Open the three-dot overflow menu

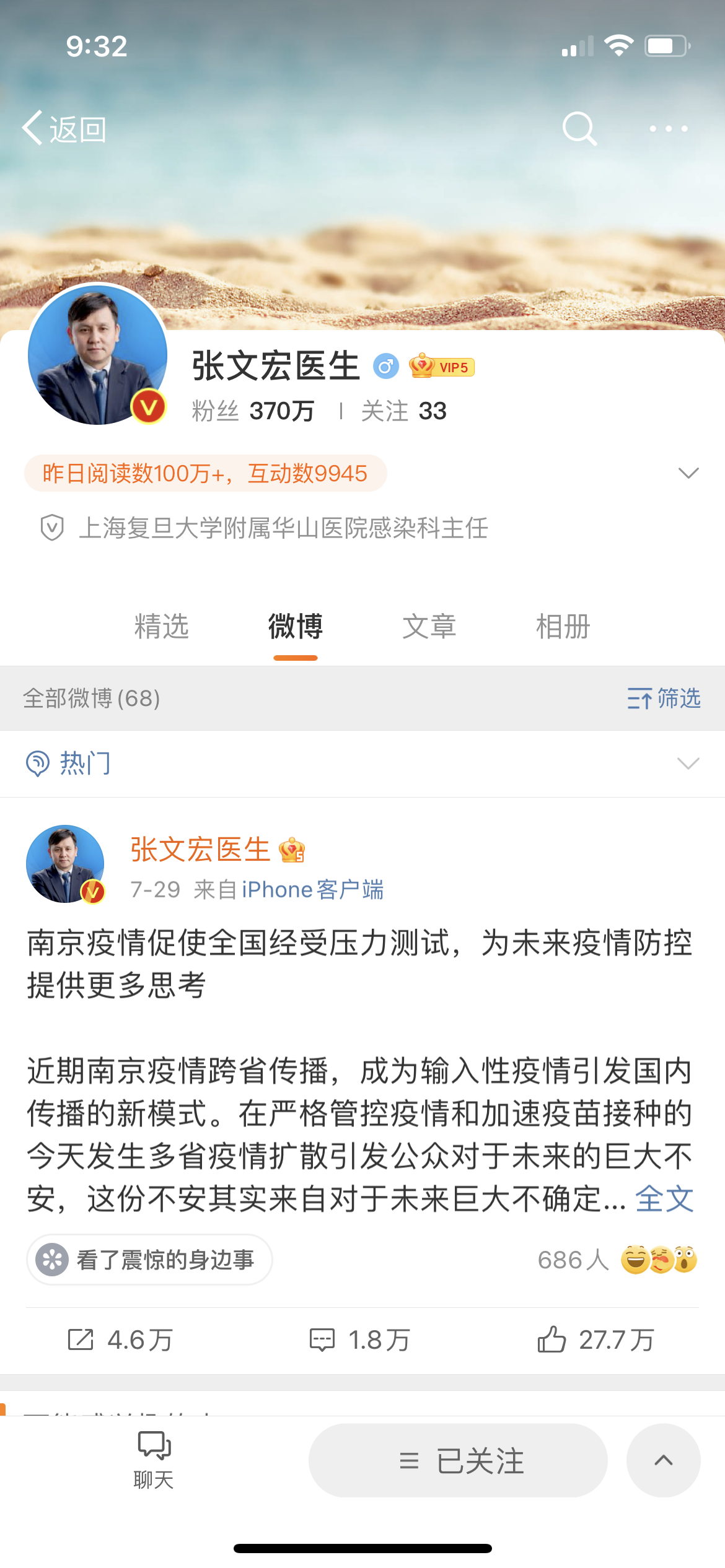(668, 129)
